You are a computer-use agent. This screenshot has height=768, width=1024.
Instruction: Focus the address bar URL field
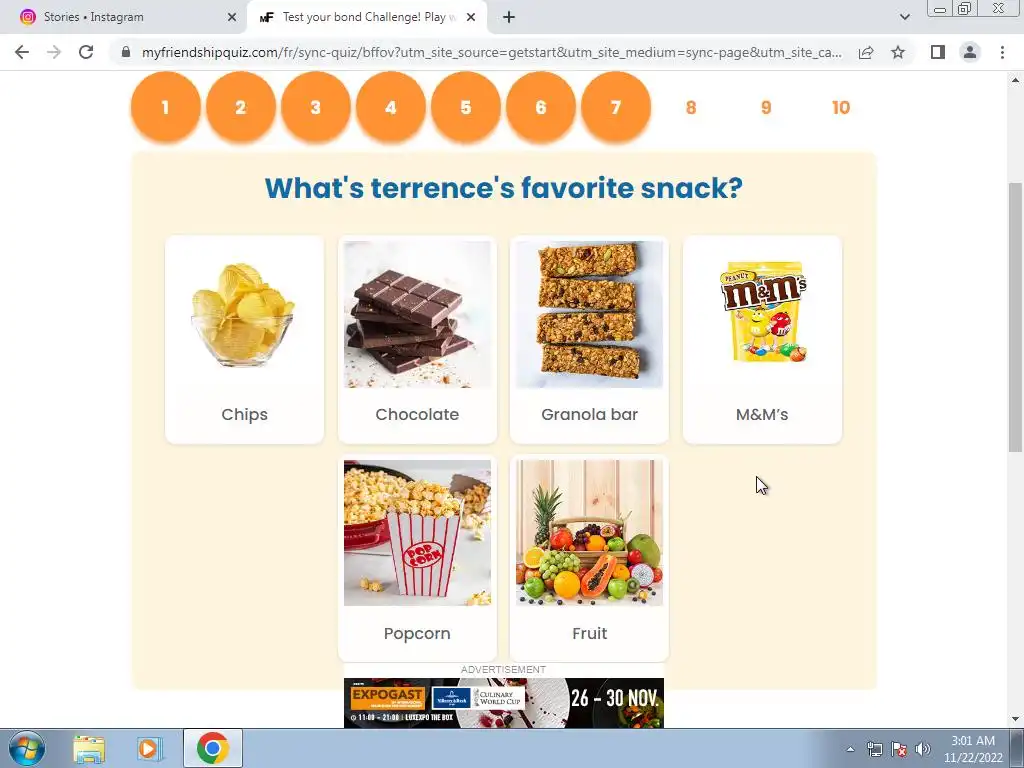pyautogui.click(x=490, y=52)
